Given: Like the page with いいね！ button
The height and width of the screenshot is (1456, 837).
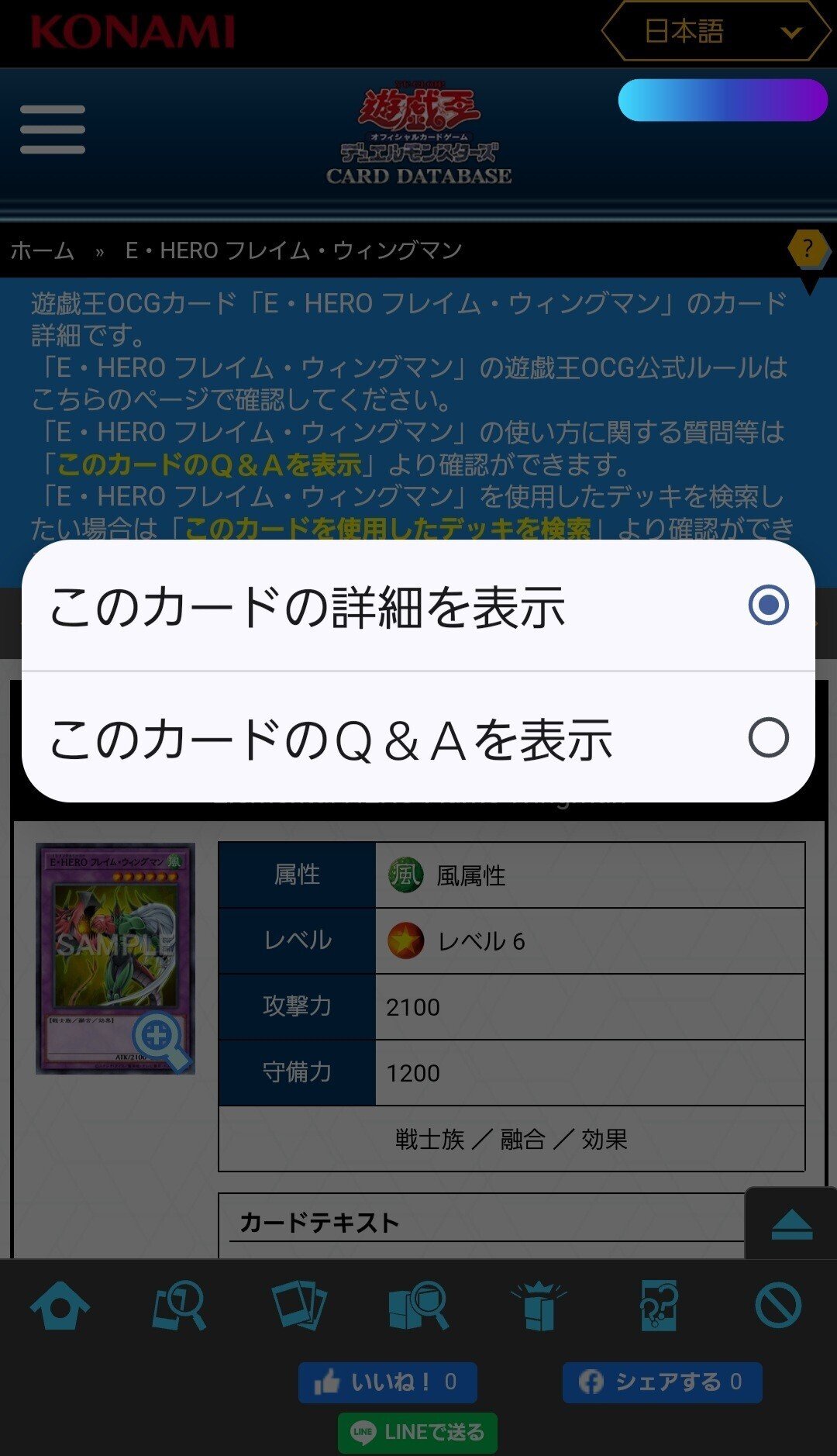Looking at the screenshot, I should pos(387,1382).
